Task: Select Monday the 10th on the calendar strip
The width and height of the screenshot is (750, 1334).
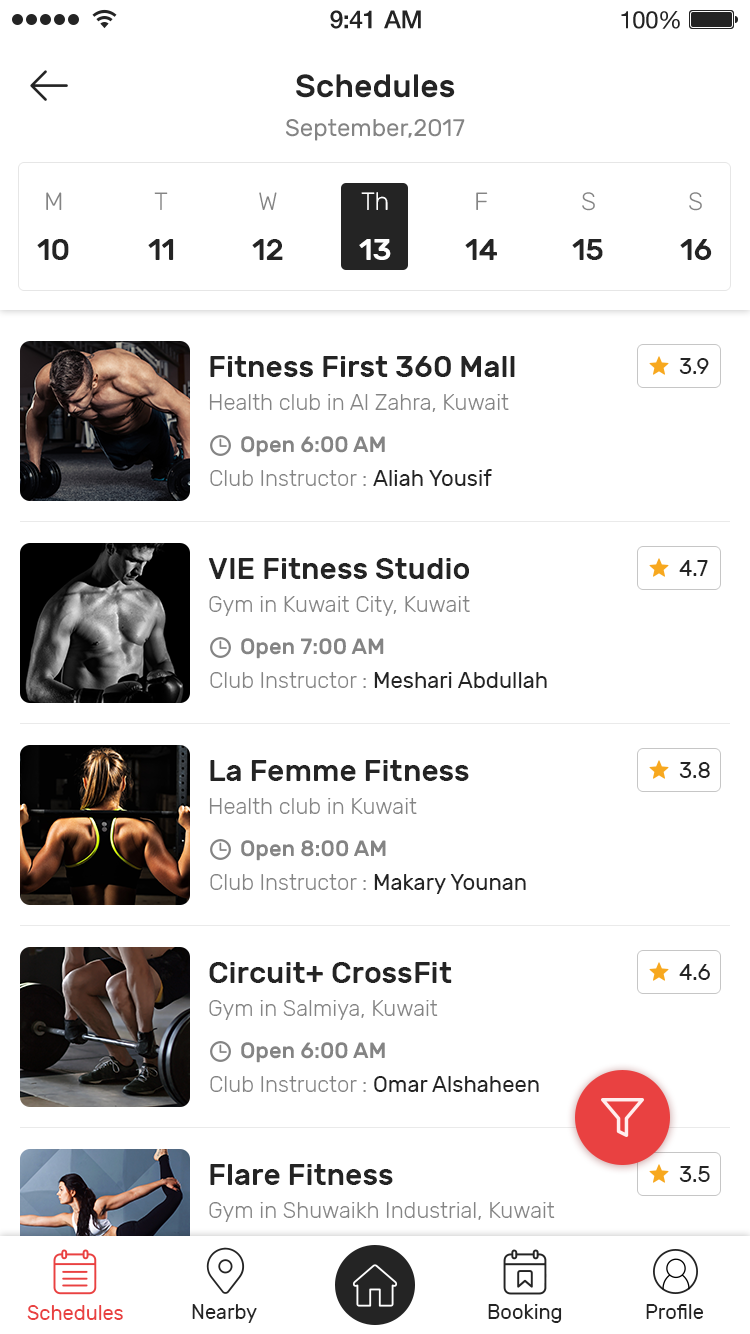Action: click(x=53, y=226)
